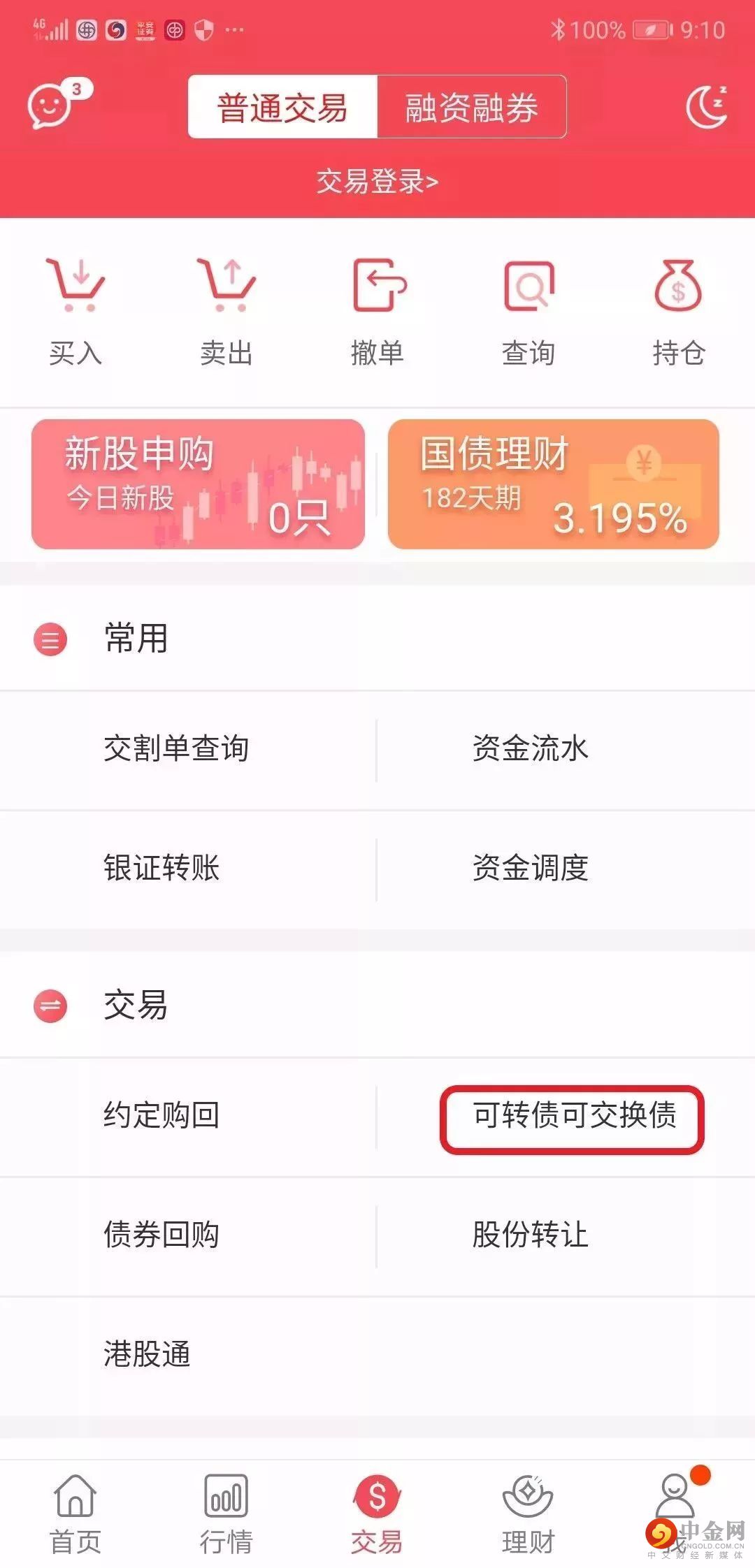Open 查询 query shortcut
This screenshot has height=1568, width=755.
pos(528,312)
